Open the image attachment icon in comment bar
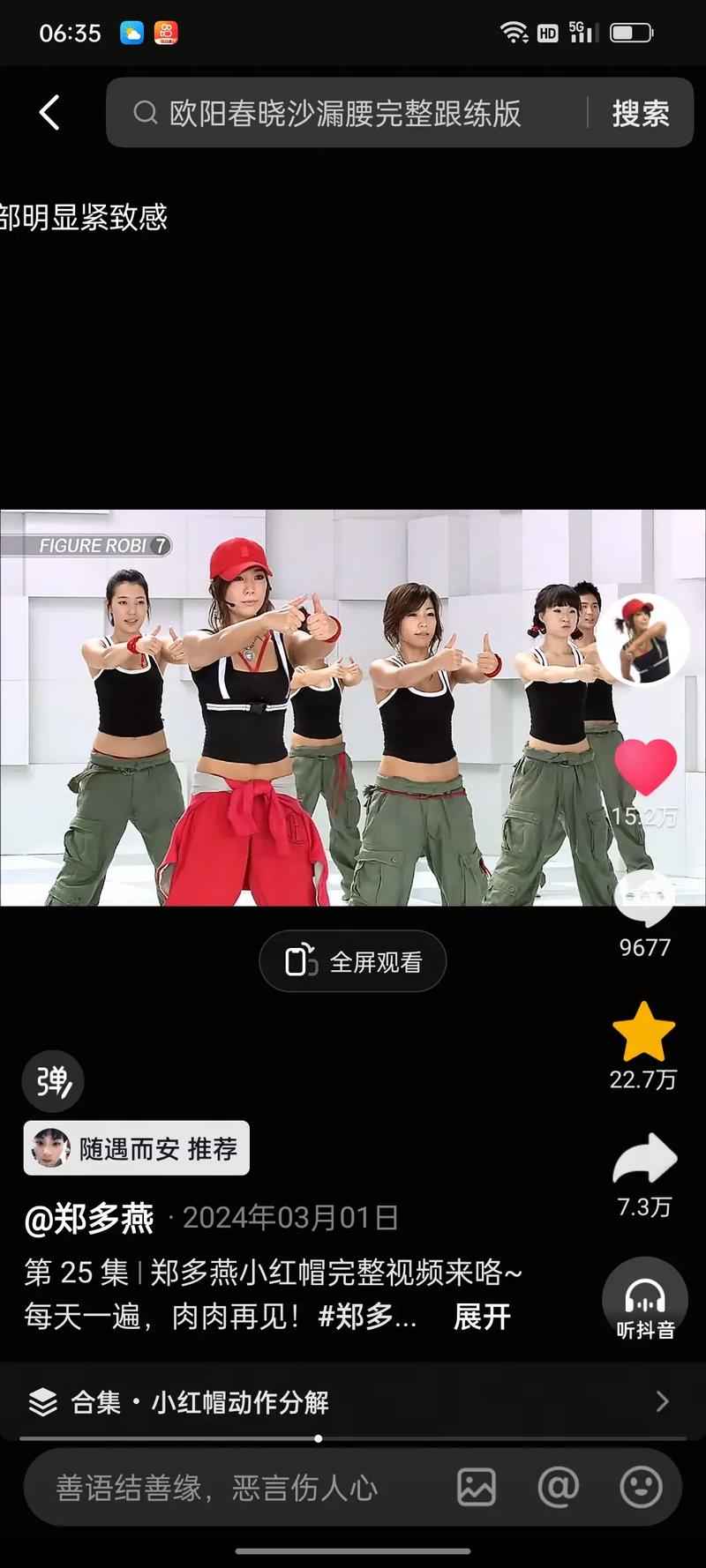Image resolution: width=706 pixels, height=1568 pixels. [x=476, y=1488]
